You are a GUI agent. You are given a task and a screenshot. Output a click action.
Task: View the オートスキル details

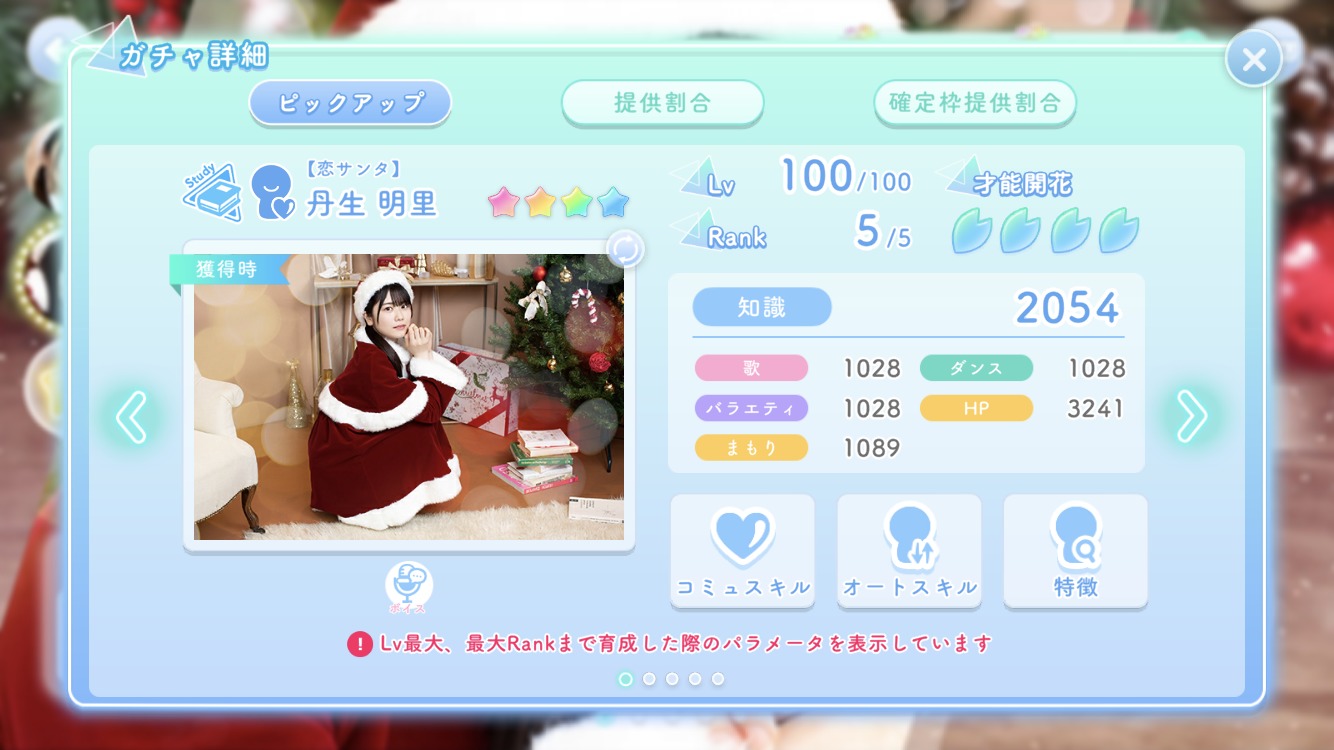tap(909, 551)
